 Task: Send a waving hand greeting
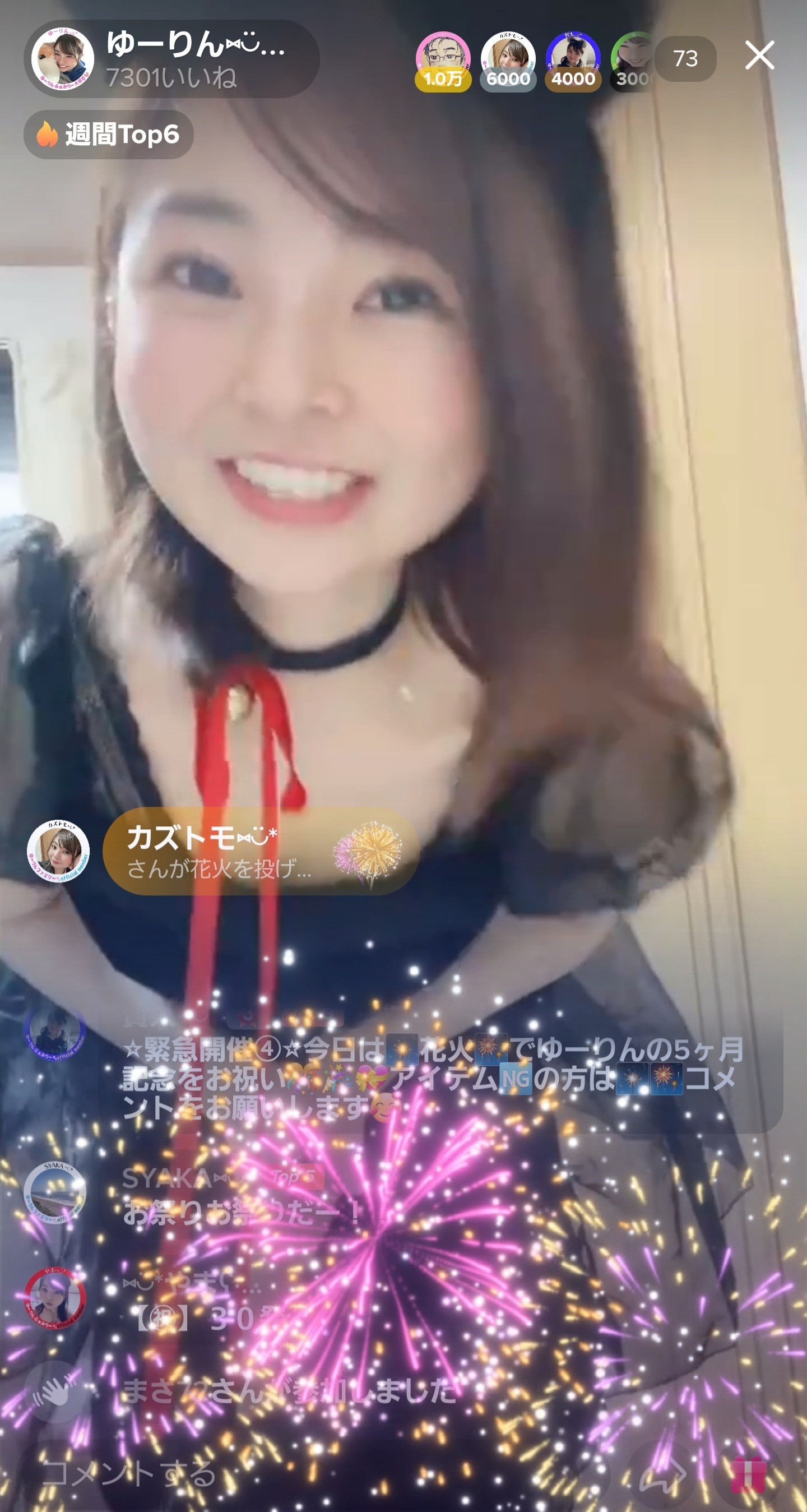[55, 1392]
